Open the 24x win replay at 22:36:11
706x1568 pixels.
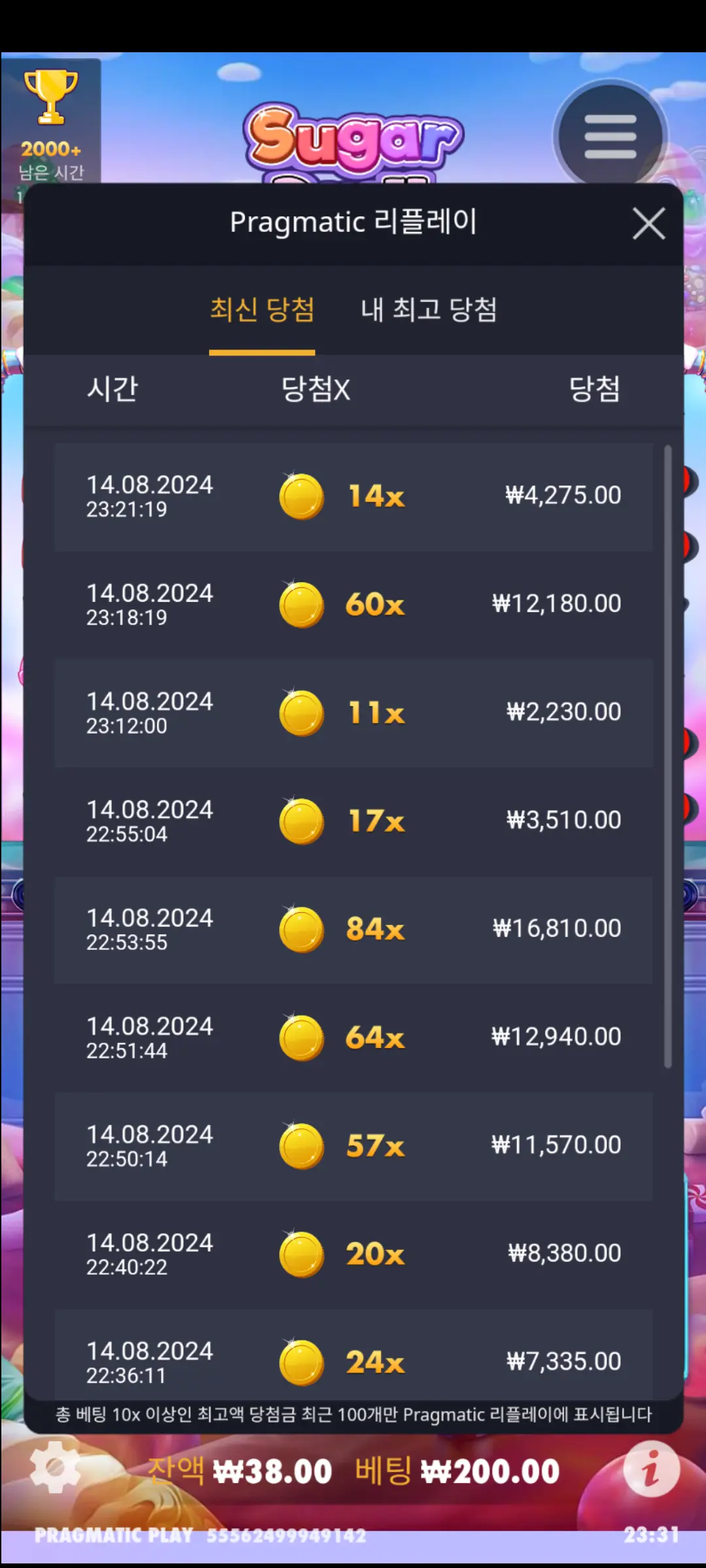pyautogui.click(x=354, y=1356)
